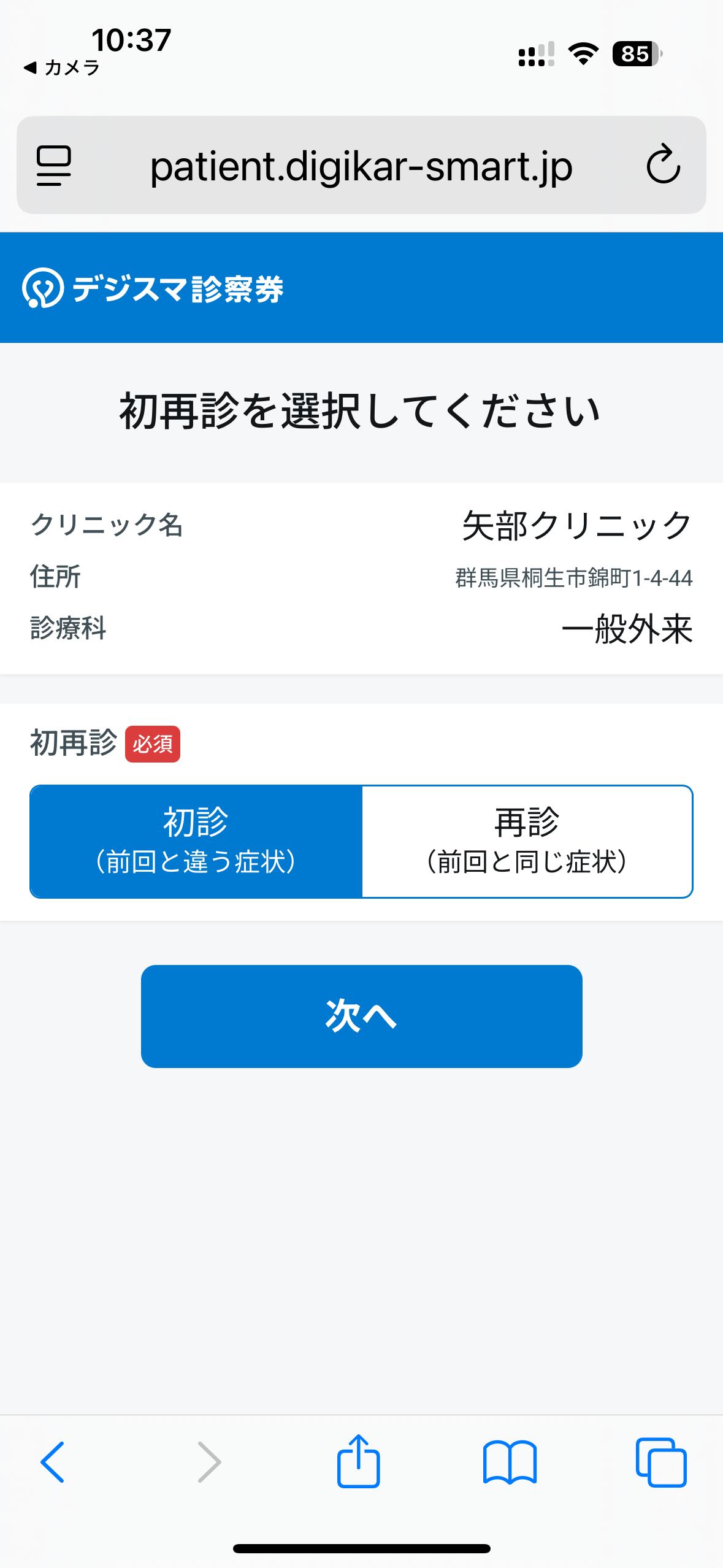Tap the patient.digikar-smart.jp address field
Viewport: 723px width, 1568px height.
click(361, 165)
